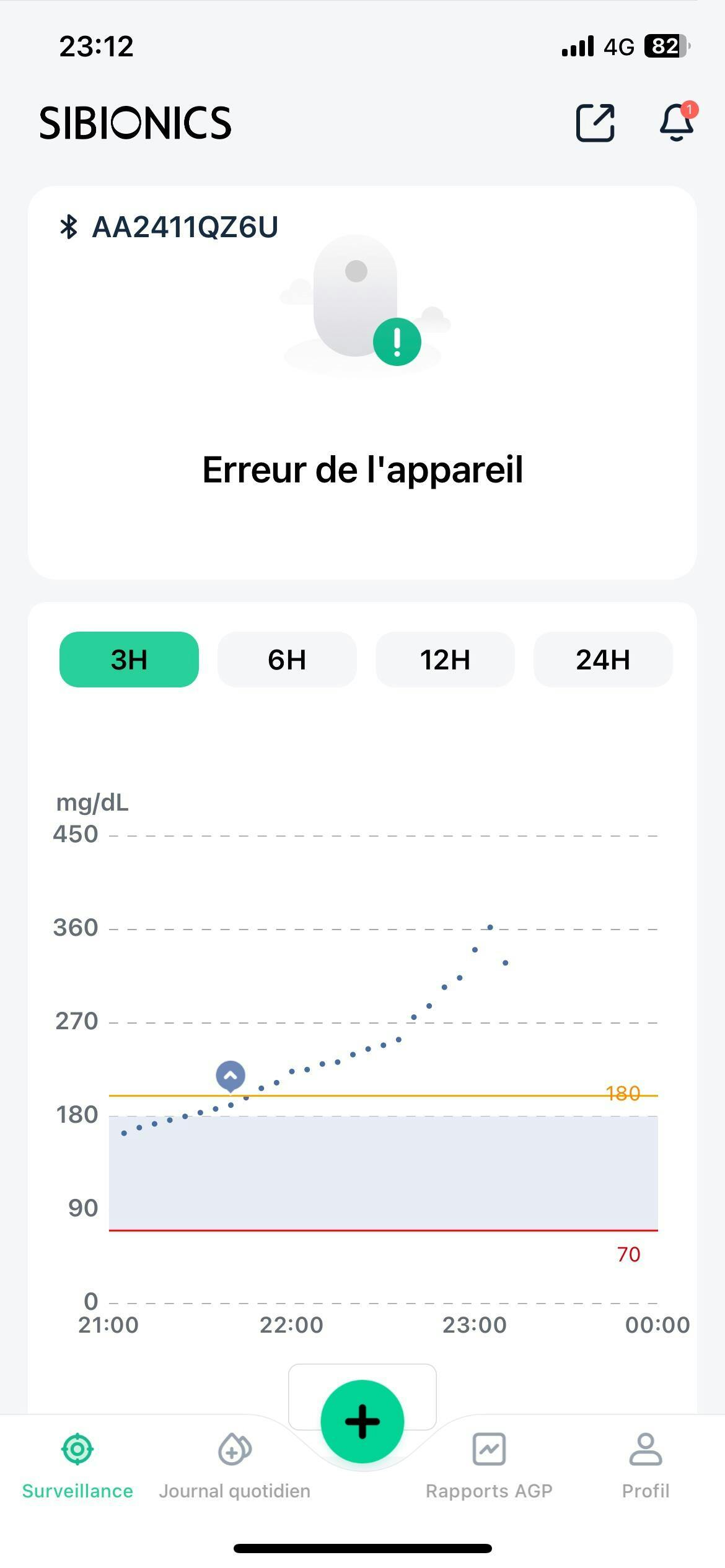The image size is (725, 1568).
Task: Open the Rapports AGP tab
Action: 489,1466
